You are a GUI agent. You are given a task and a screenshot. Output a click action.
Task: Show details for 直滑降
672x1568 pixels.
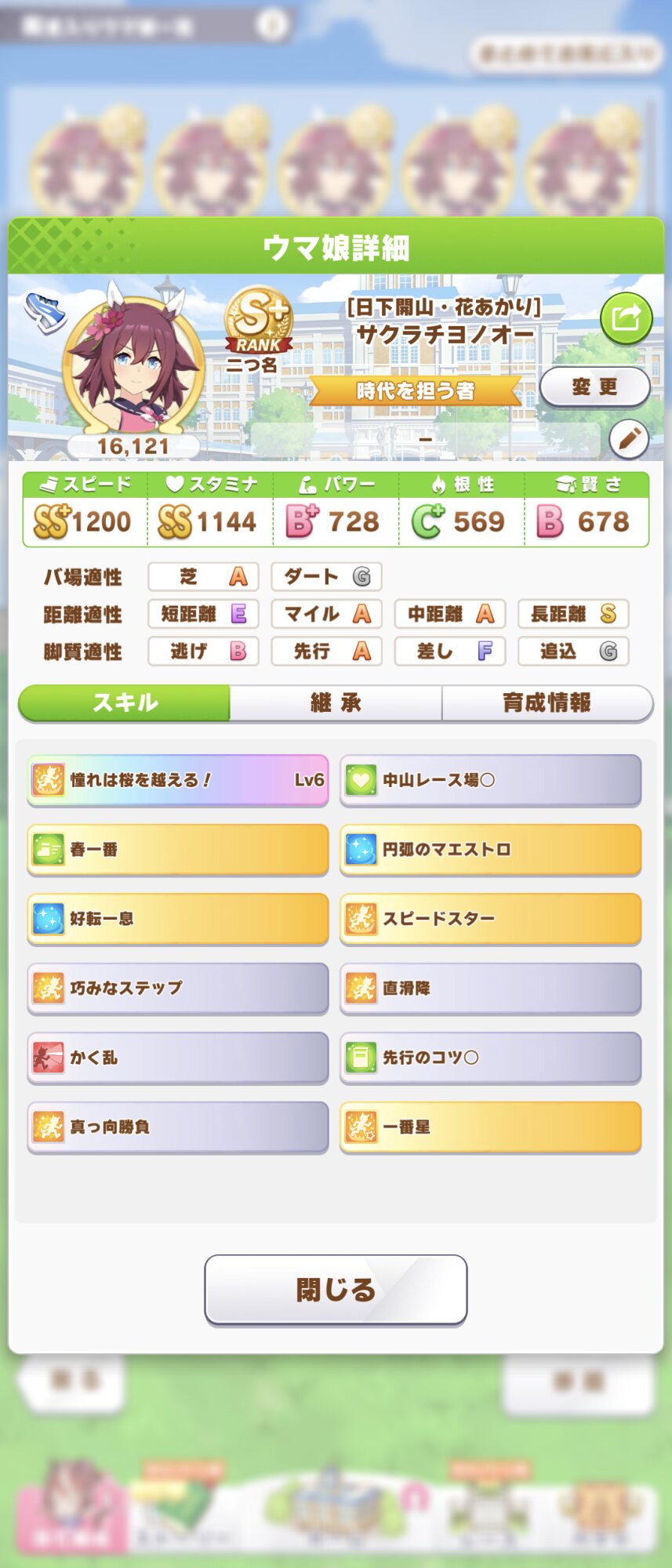click(490, 988)
